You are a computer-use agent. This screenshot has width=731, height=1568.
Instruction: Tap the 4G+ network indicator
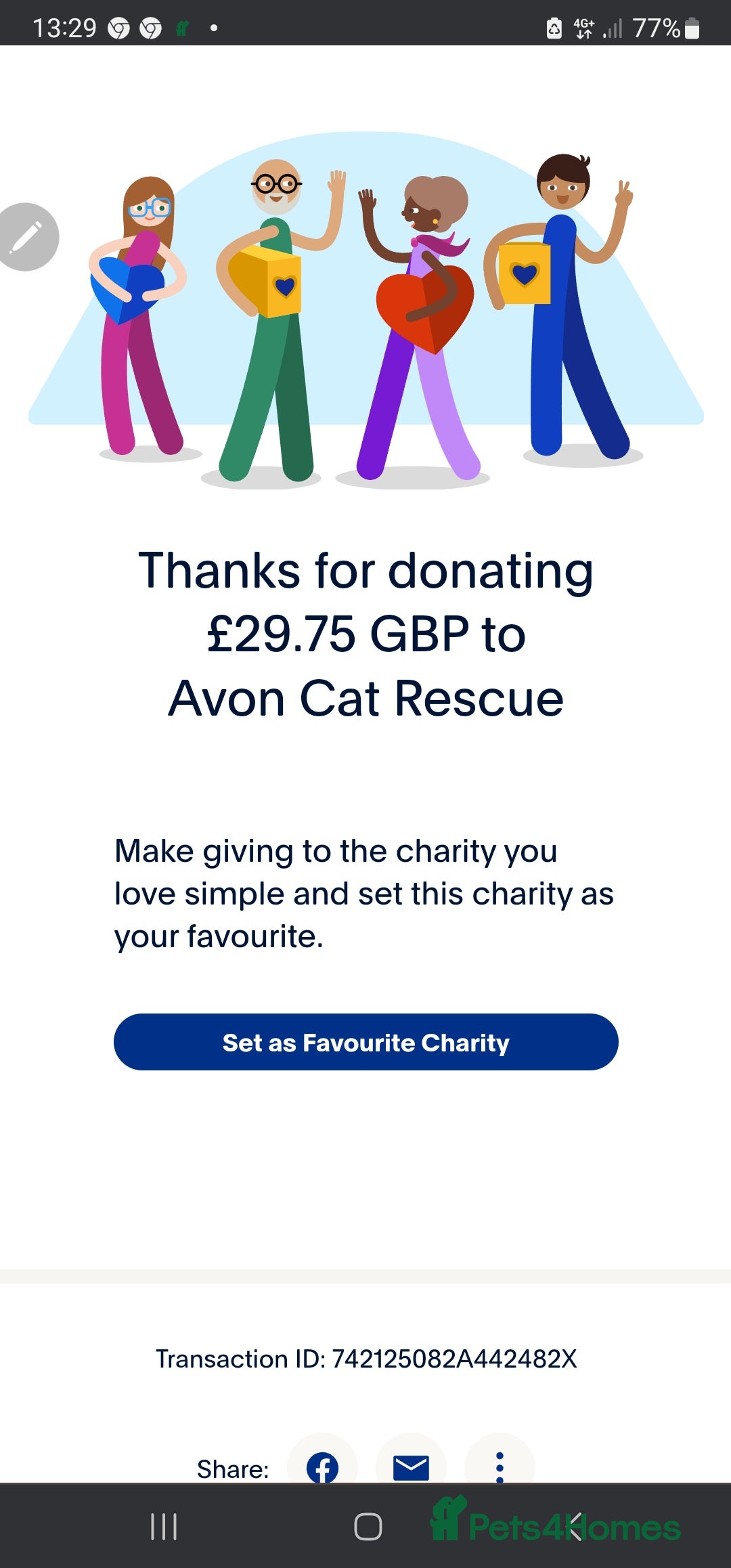pyautogui.click(x=582, y=28)
